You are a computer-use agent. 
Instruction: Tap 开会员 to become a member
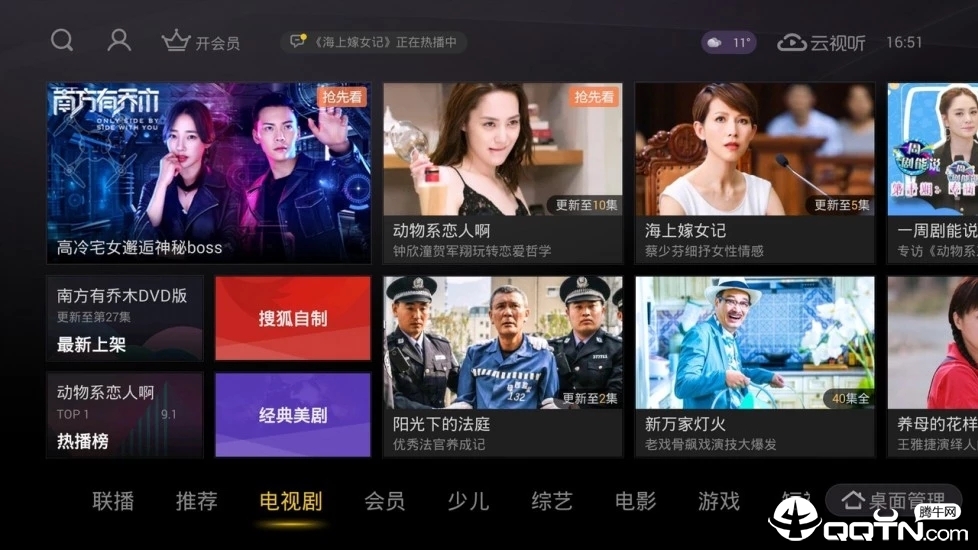[201, 42]
